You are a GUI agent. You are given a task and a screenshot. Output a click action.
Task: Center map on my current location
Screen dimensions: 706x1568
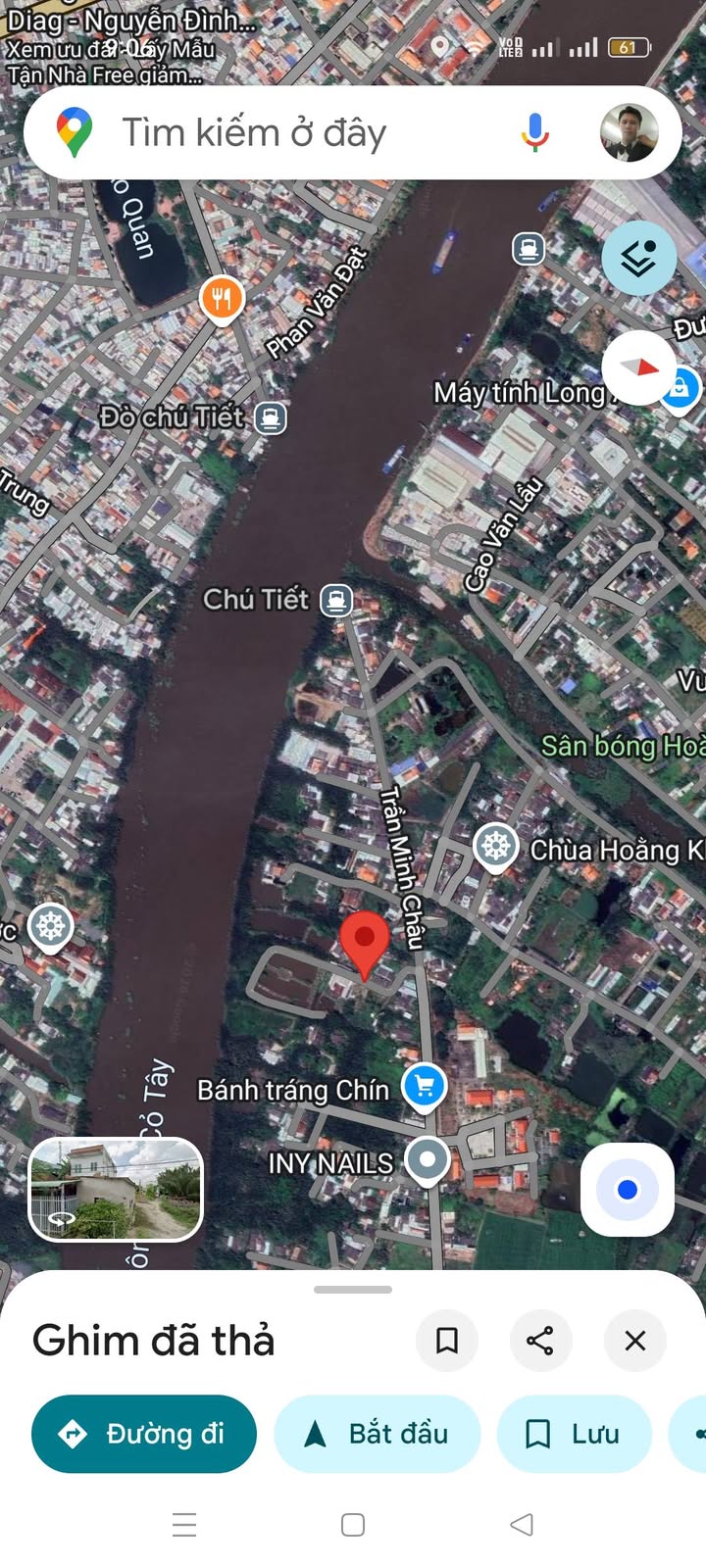628,1189
